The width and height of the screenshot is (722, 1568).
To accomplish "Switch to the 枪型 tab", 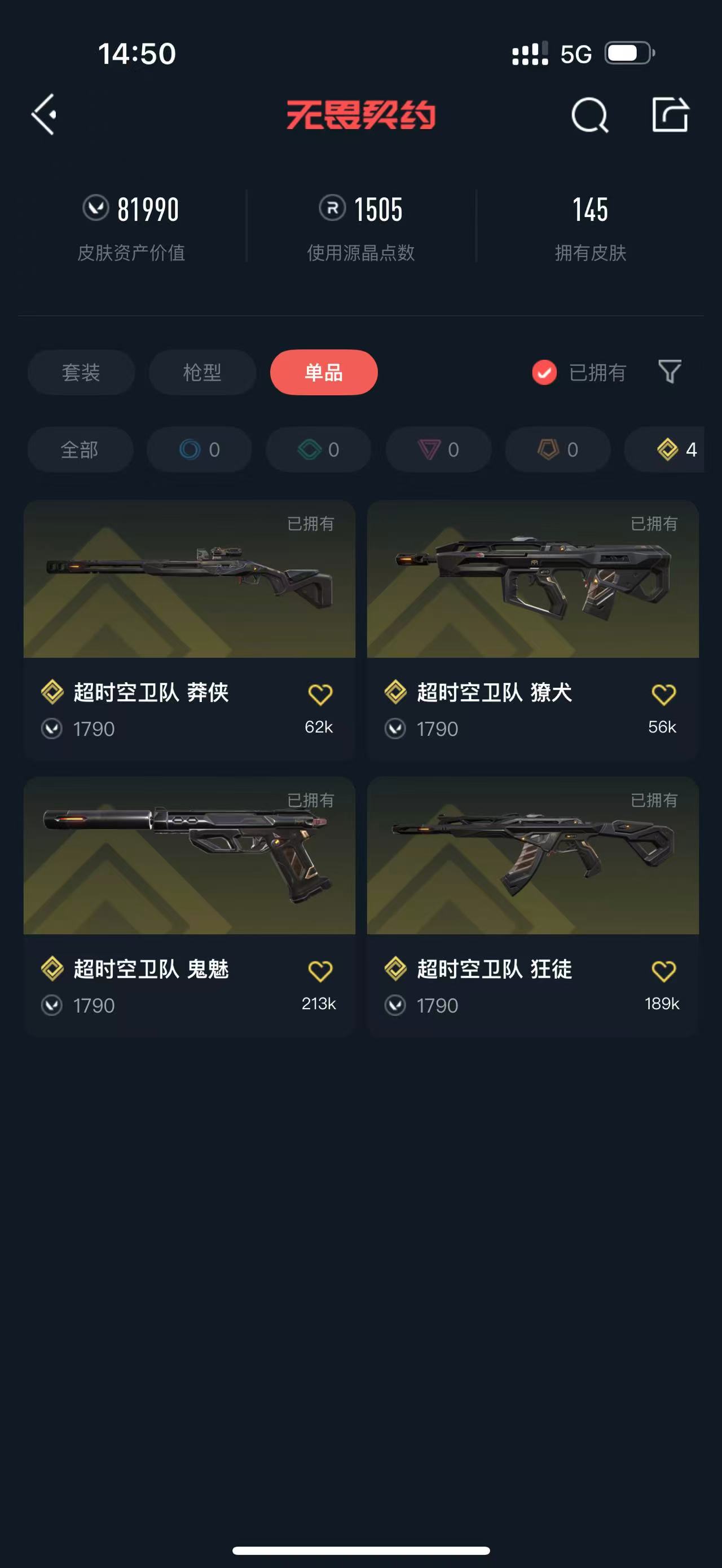I will point(202,372).
